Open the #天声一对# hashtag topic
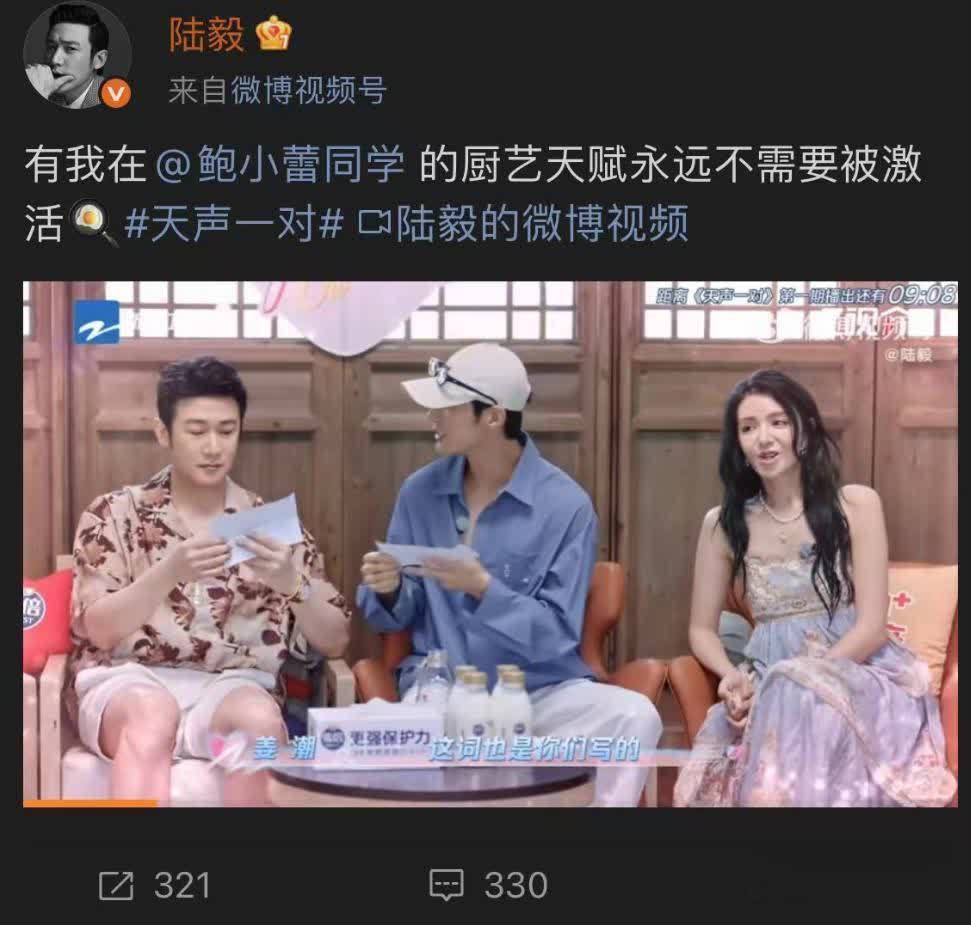The width and height of the screenshot is (971, 925). coord(234,223)
